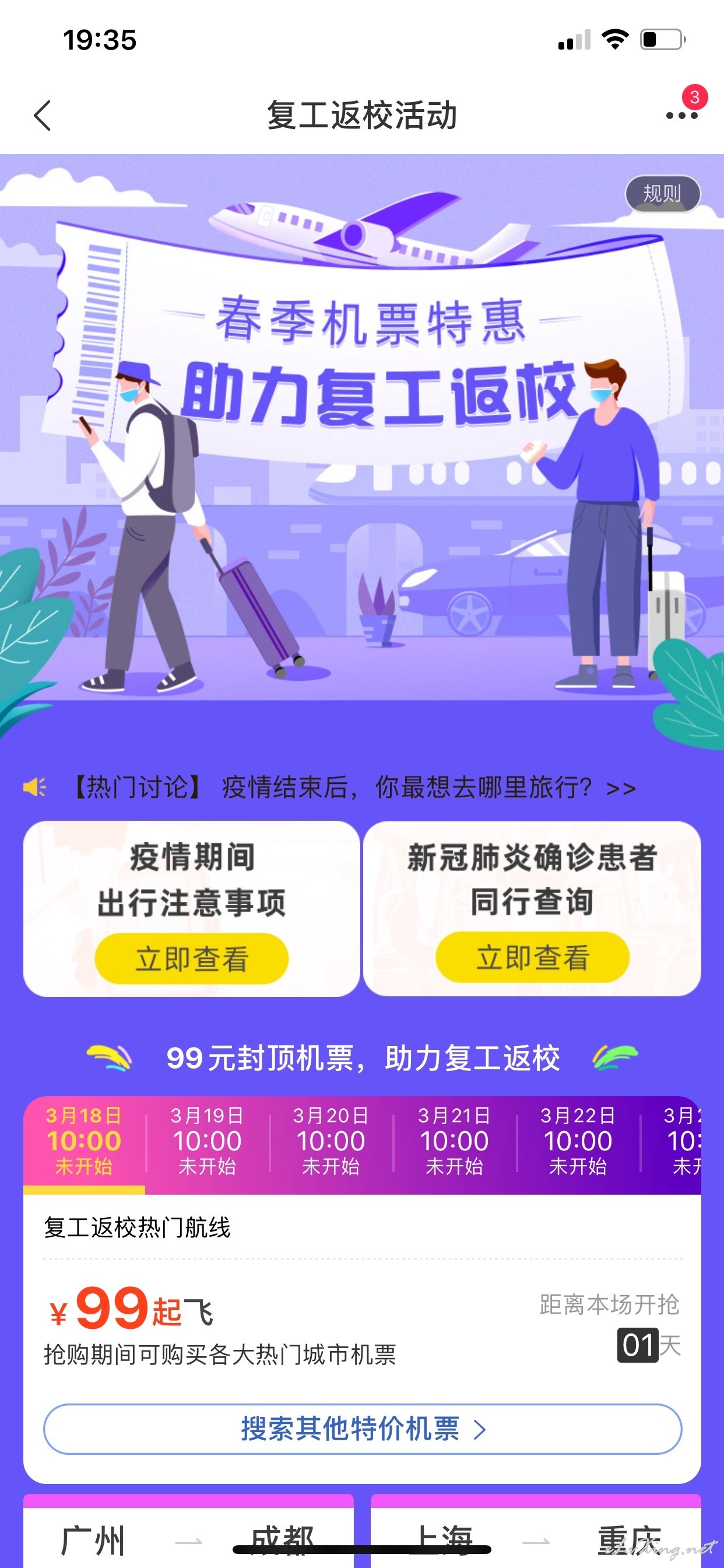
Task: Open the 热门讨论 travel discussion link
Action: (354, 787)
